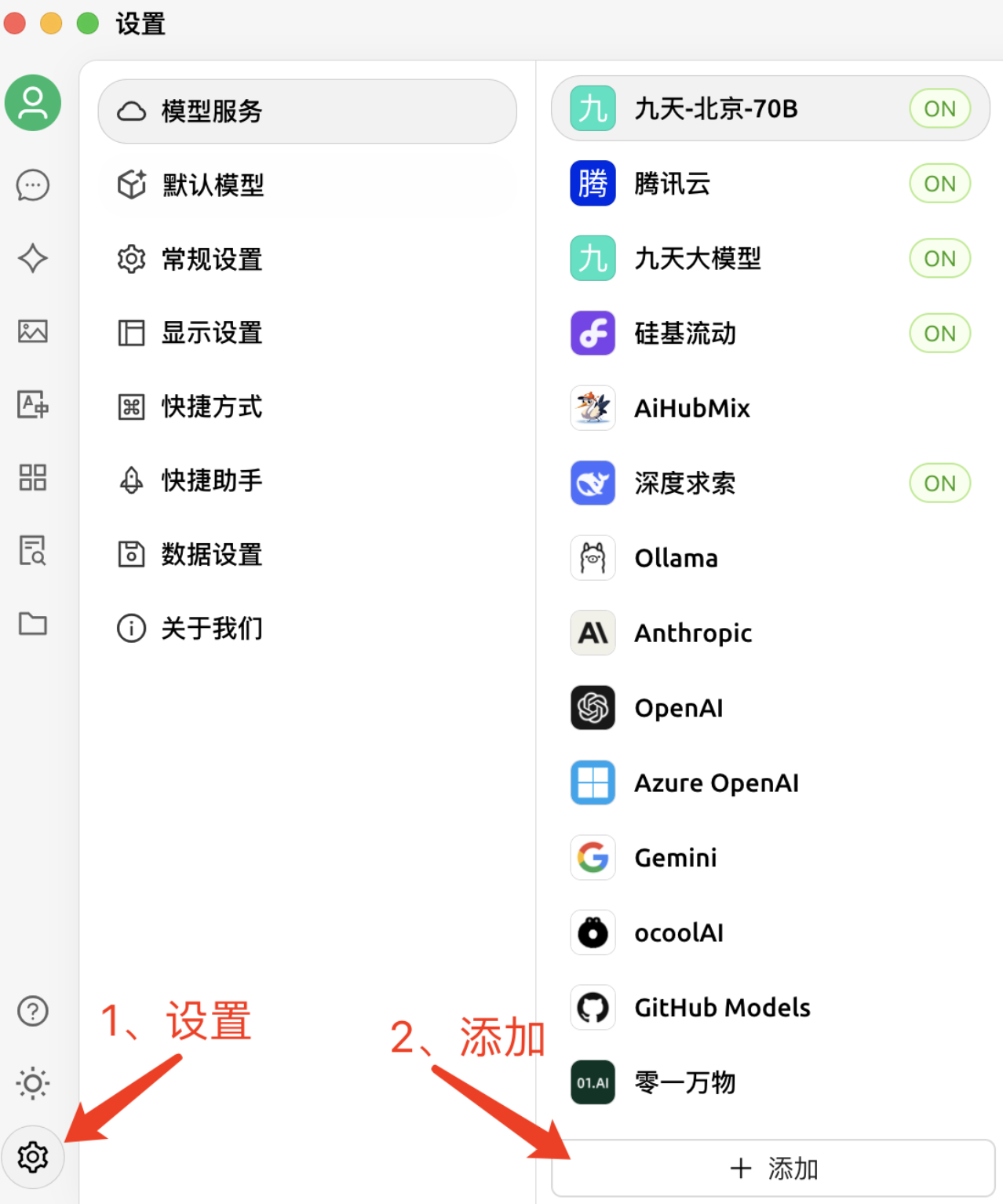Open the user avatar icon
The height and width of the screenshot is (1204, 1003).
pyautogui.click(x=33, y=103)
